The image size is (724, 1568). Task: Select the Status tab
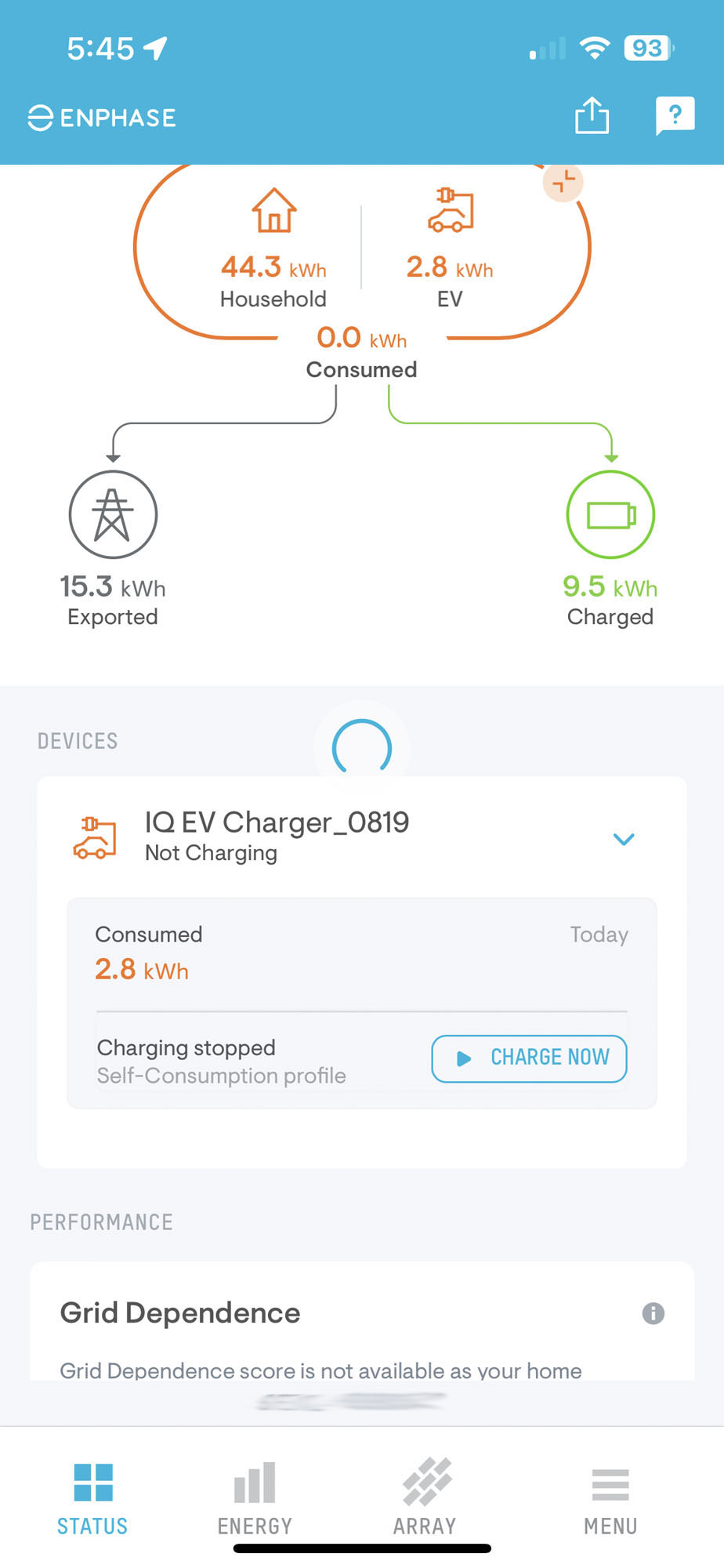coord(92,1498)
